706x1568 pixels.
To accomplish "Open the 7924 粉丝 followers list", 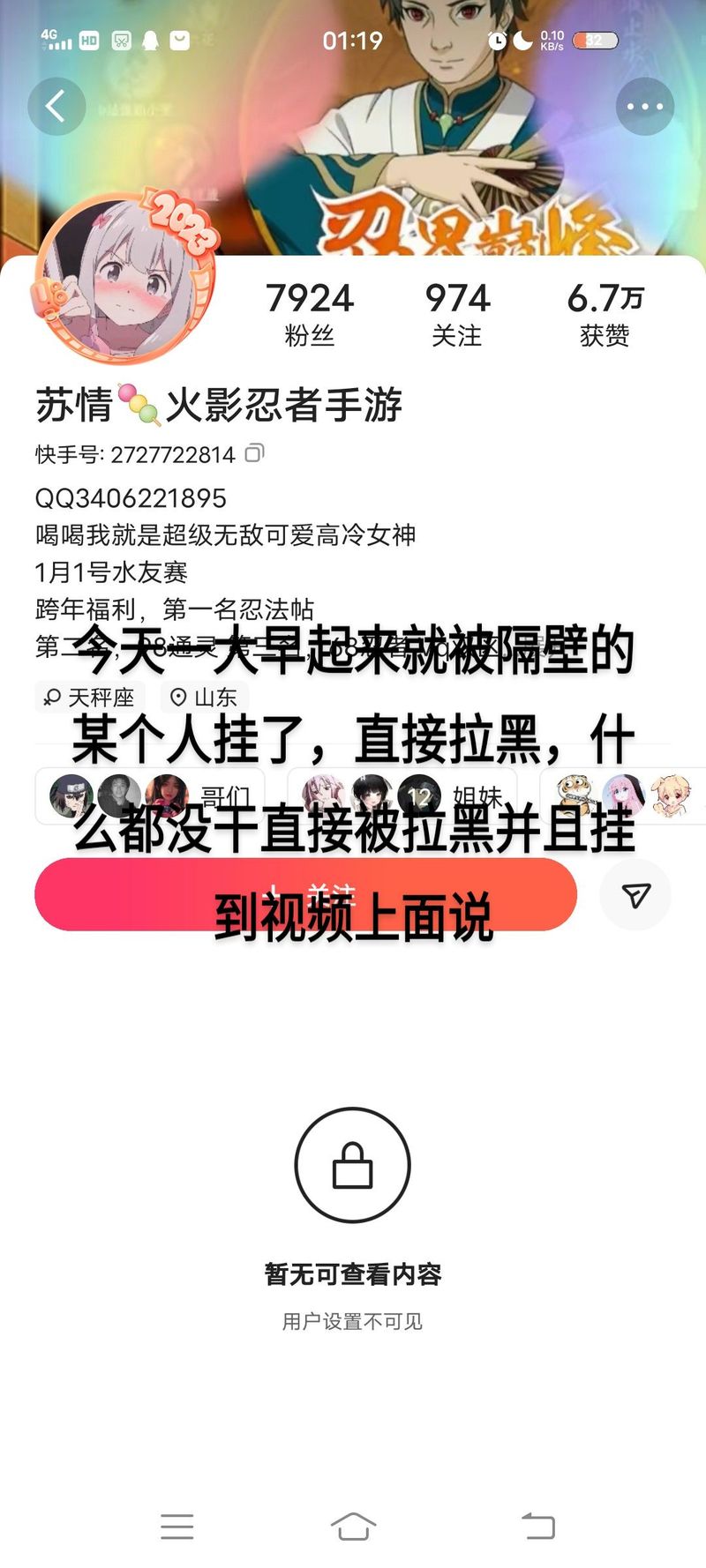I will [x=310, y=314].
